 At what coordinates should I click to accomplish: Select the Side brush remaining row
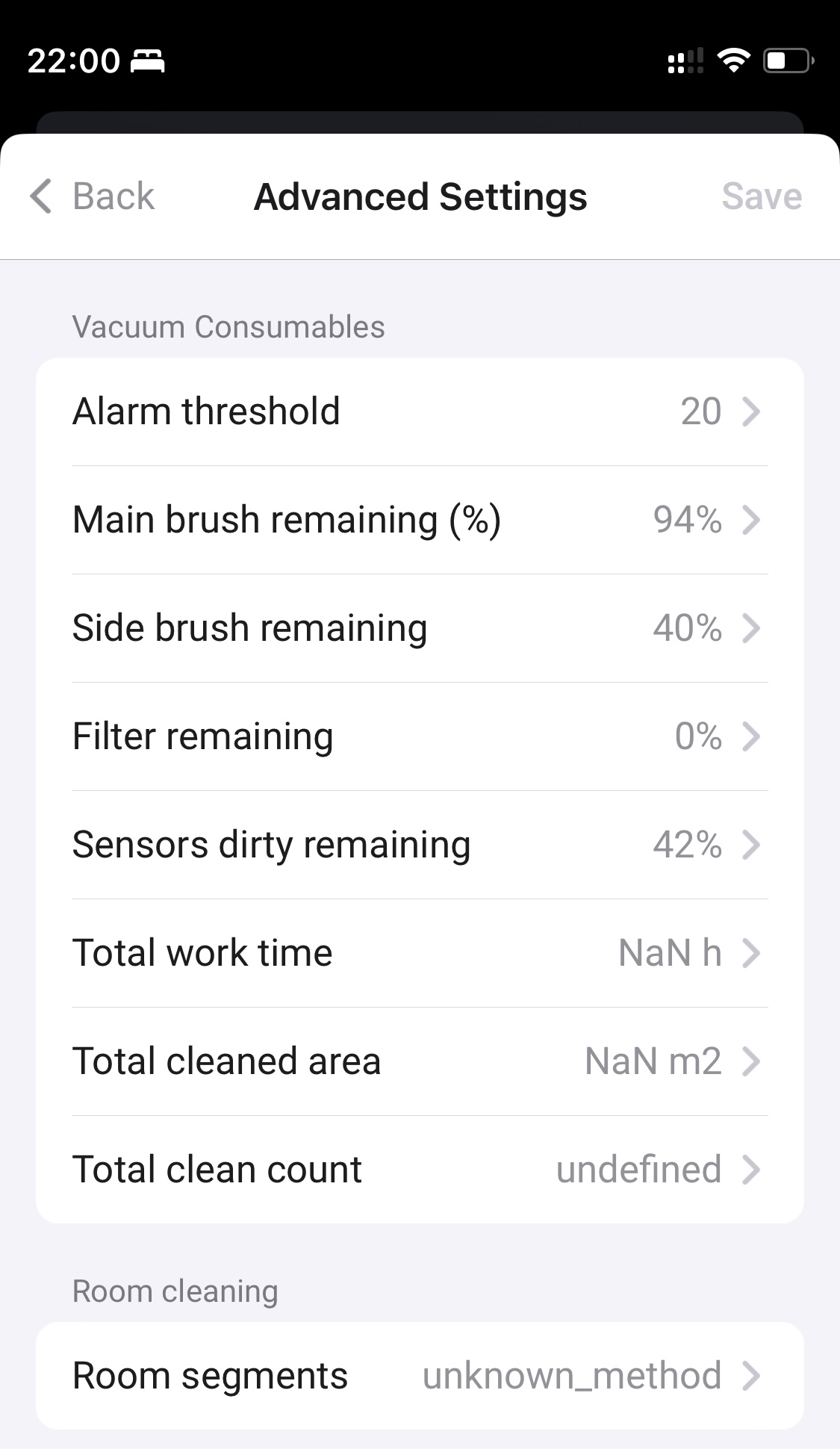420,628
